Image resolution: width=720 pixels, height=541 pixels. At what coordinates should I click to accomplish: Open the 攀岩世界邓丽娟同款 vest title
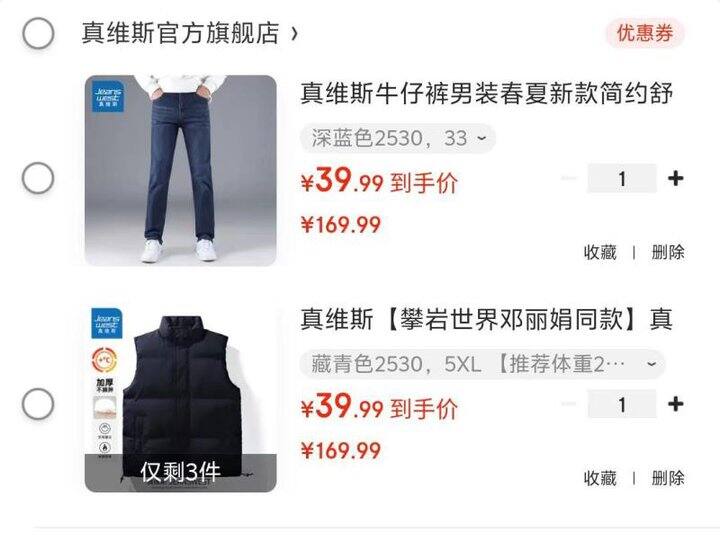[x=486, y=320]
